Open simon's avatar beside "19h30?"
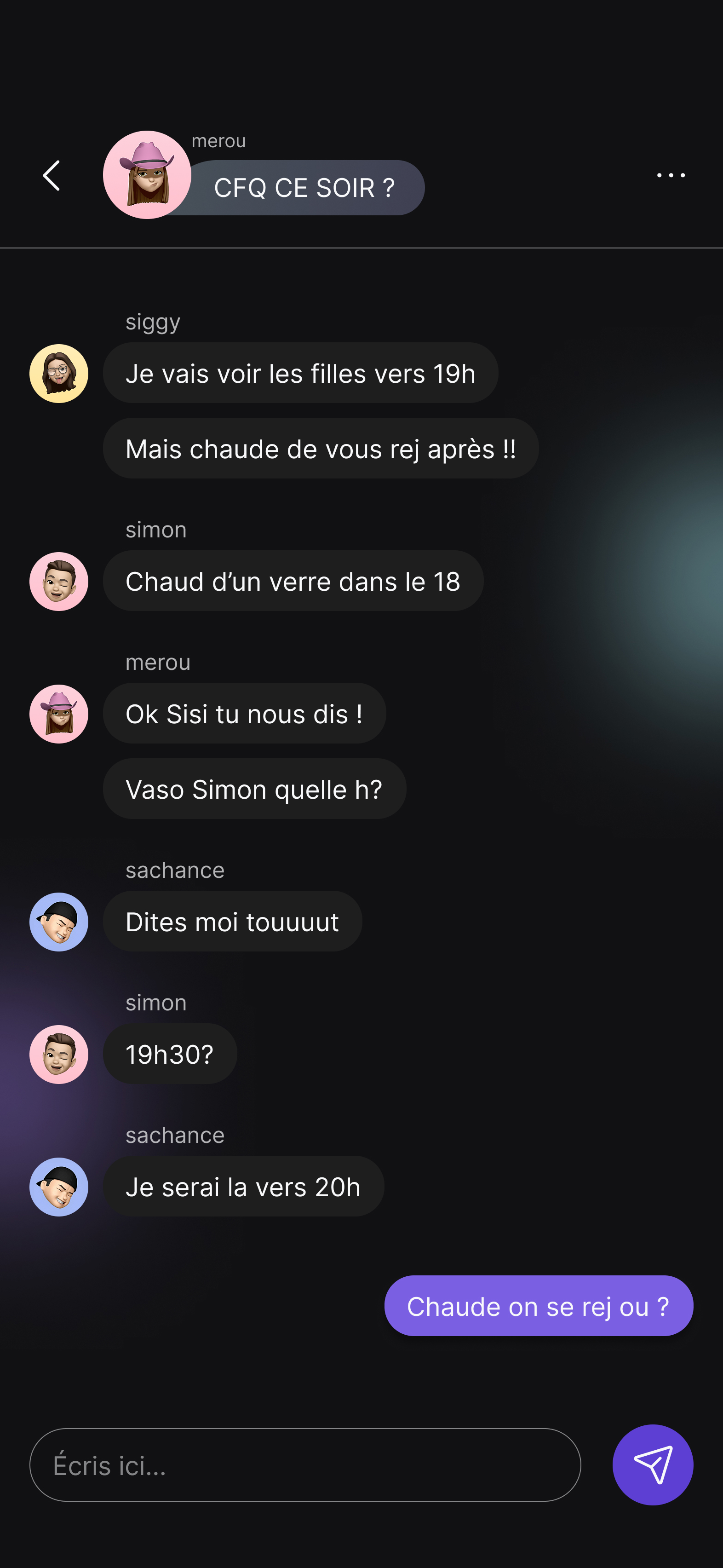This screenshot has width=723, height=1568. point(59,1054)
